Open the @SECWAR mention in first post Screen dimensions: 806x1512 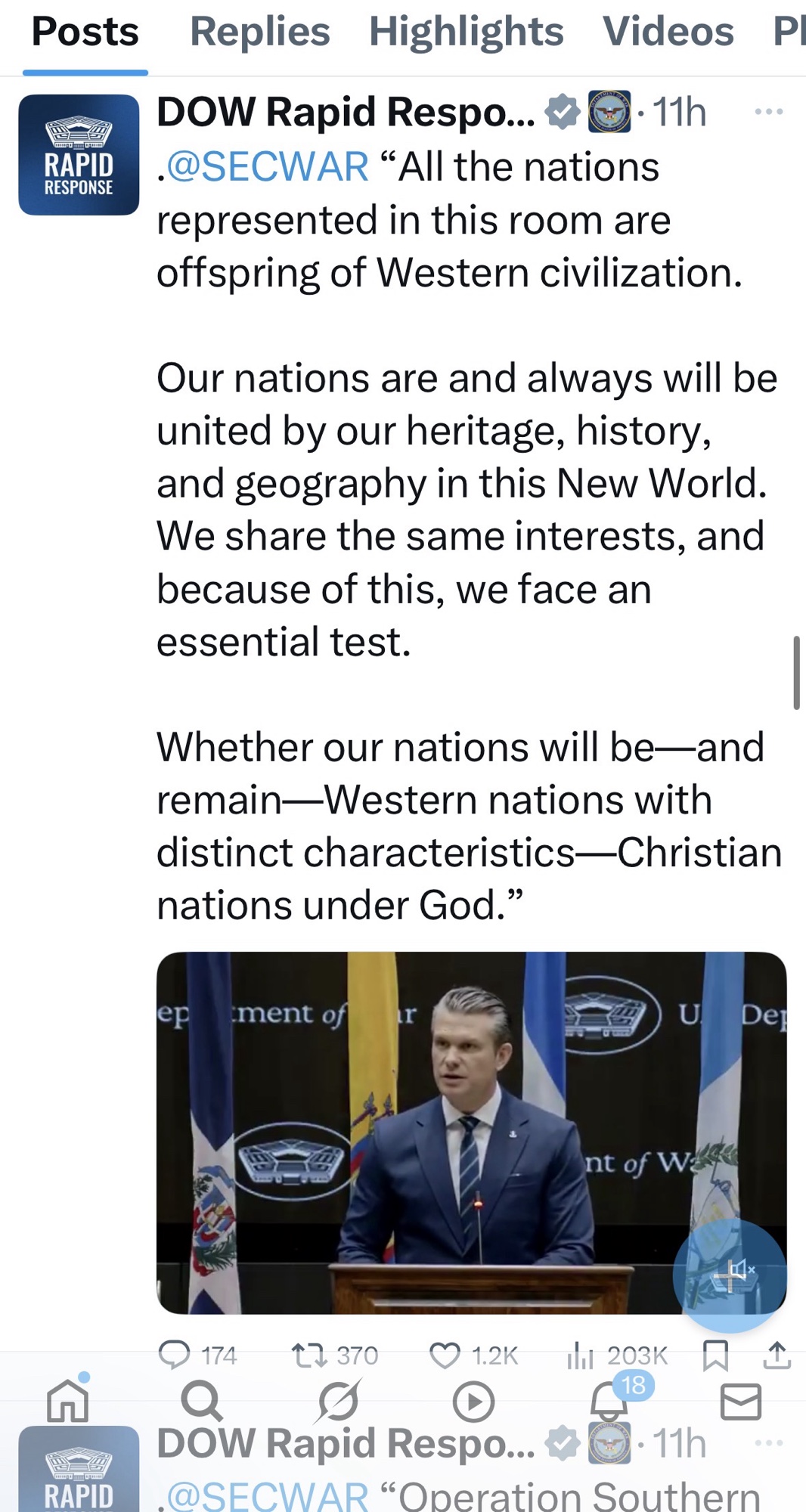point(266,167)
